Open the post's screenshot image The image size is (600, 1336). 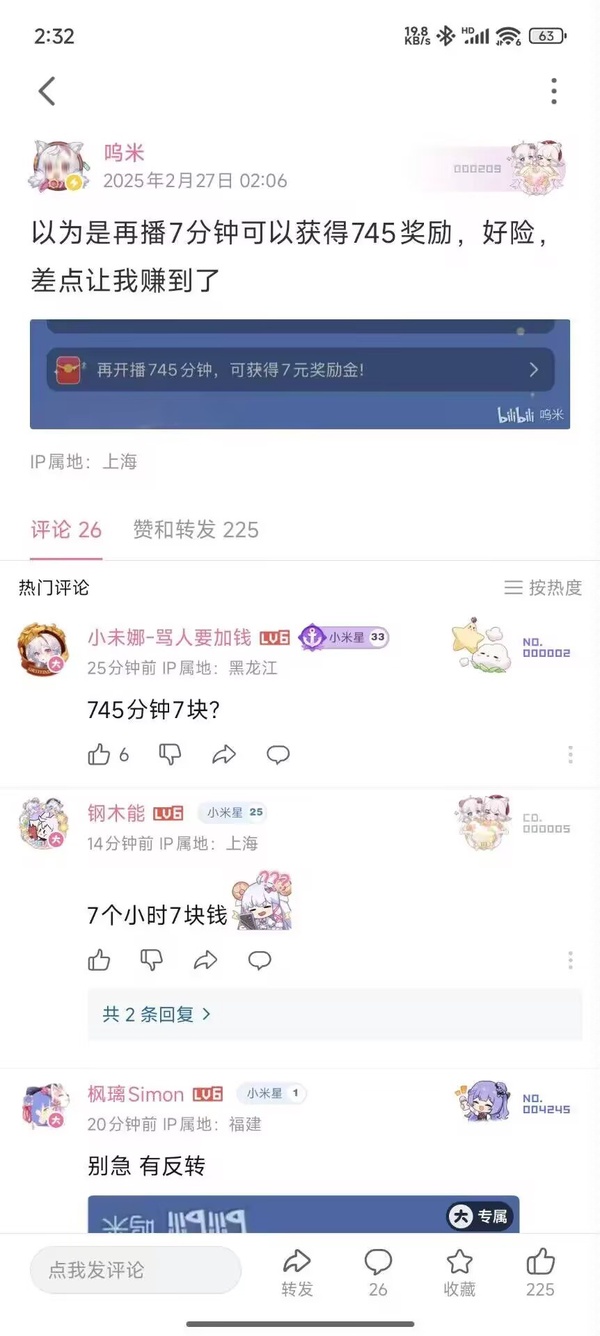click(300, 374)
